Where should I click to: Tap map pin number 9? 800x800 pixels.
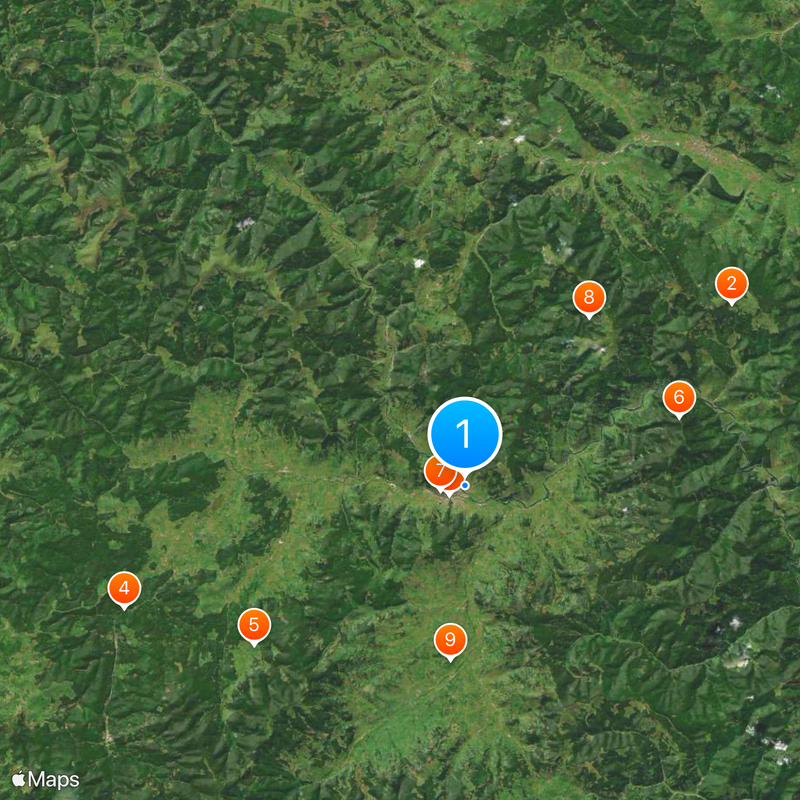(450, 640)
